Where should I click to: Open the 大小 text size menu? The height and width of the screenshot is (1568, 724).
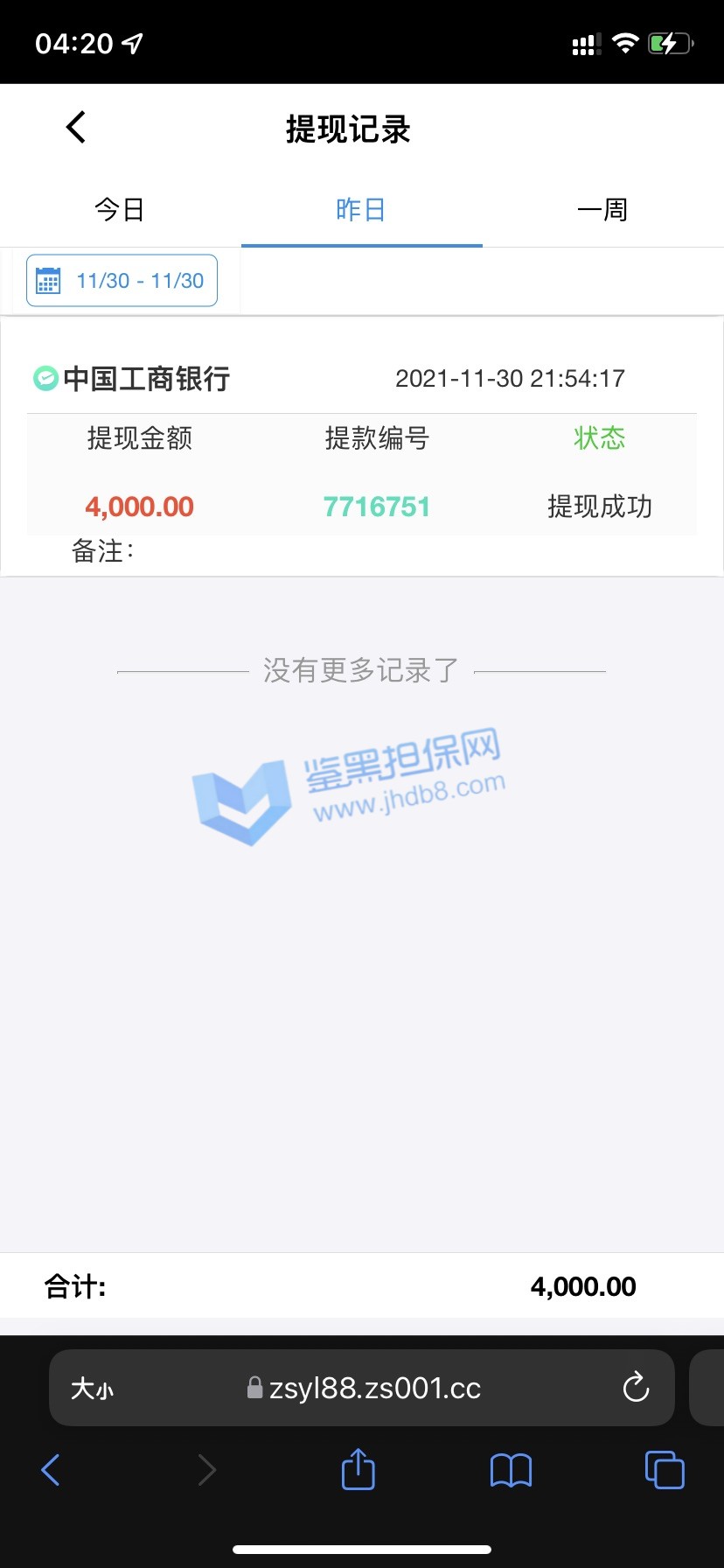(93, 1389)
